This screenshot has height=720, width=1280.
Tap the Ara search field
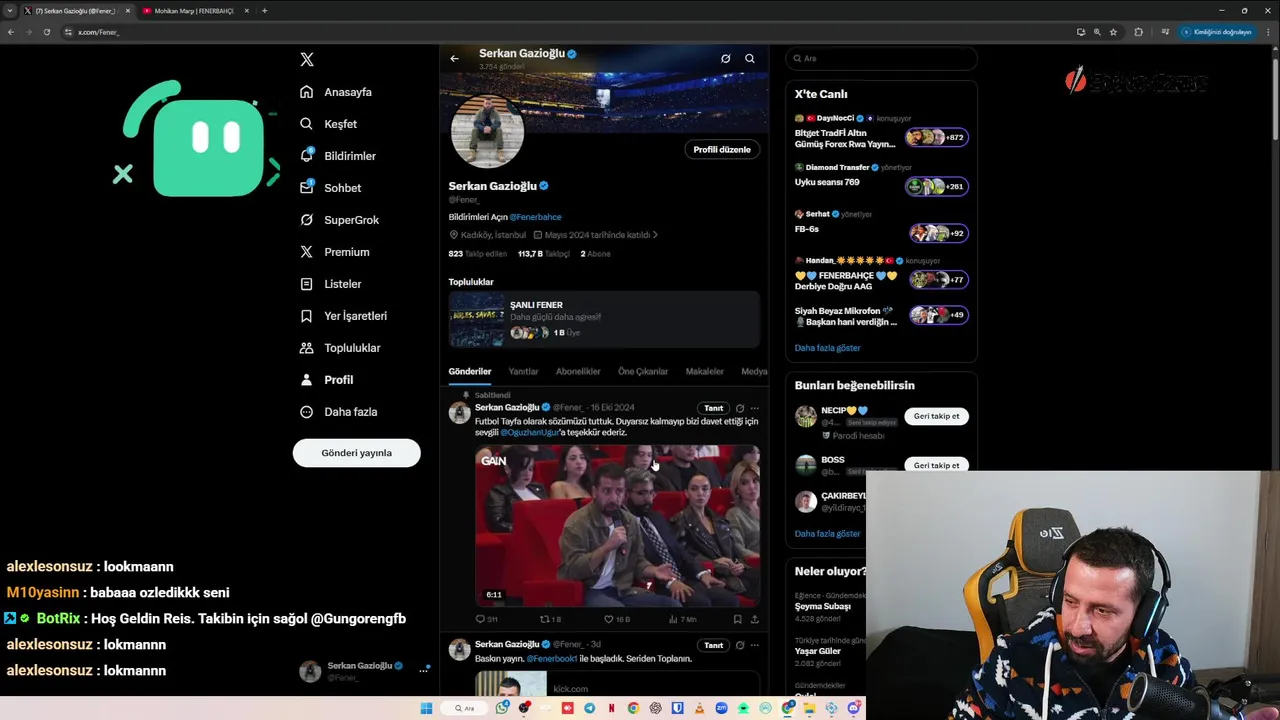click(x=880, y=59)
